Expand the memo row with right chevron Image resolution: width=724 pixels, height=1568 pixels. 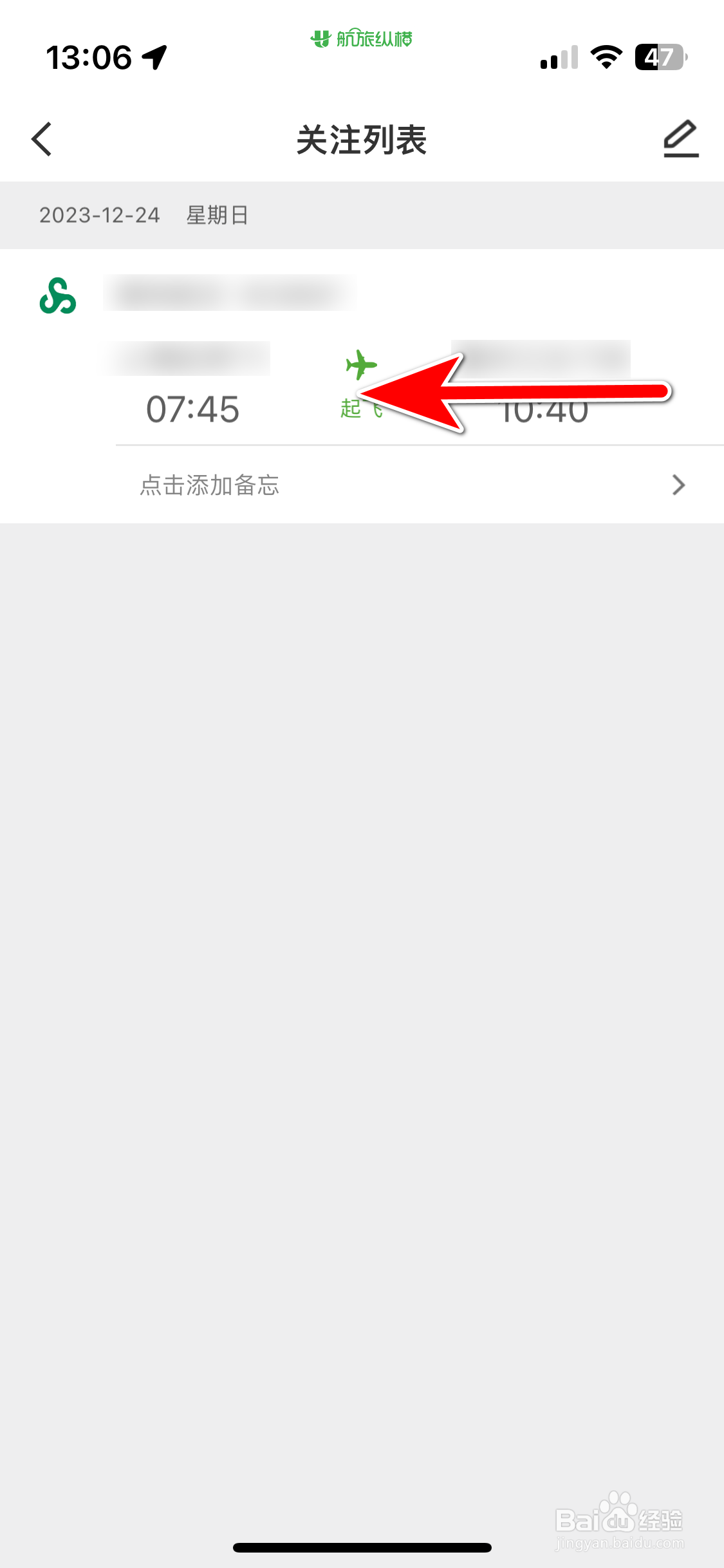tap(678, 485)
